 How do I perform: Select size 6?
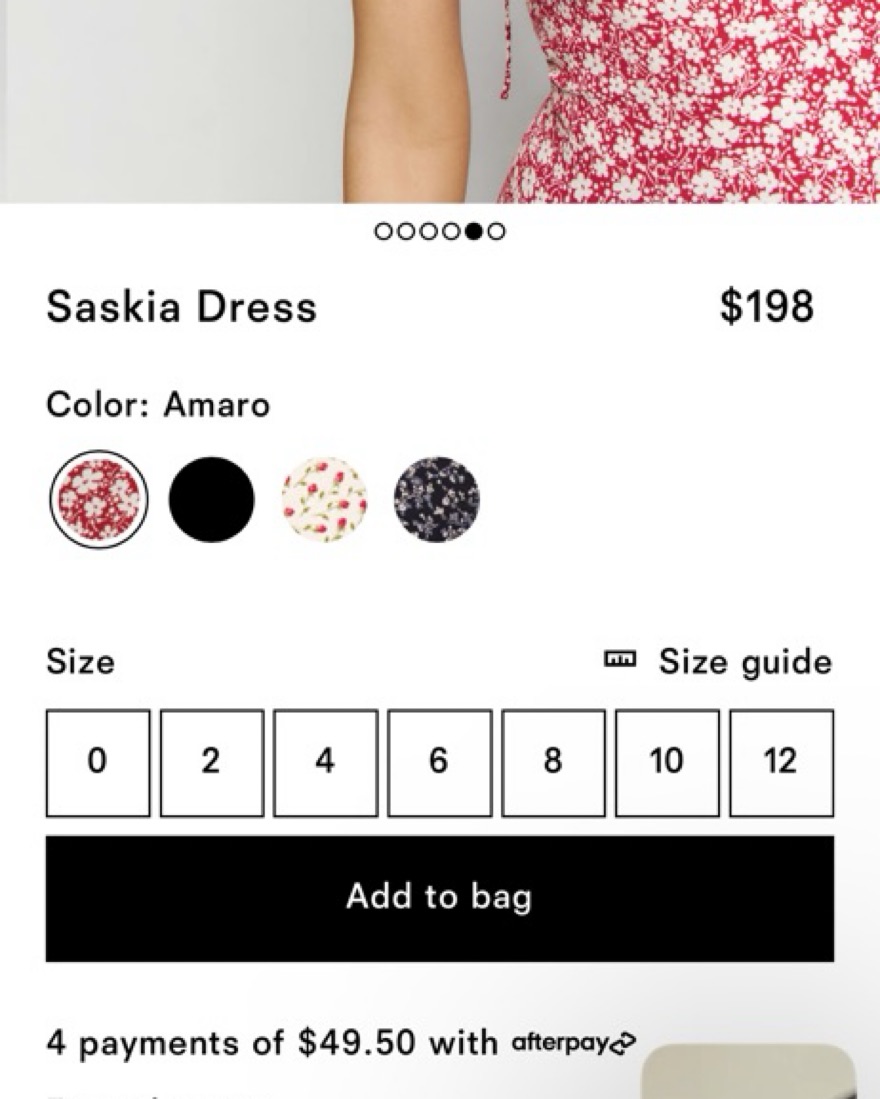click(439, 762)
